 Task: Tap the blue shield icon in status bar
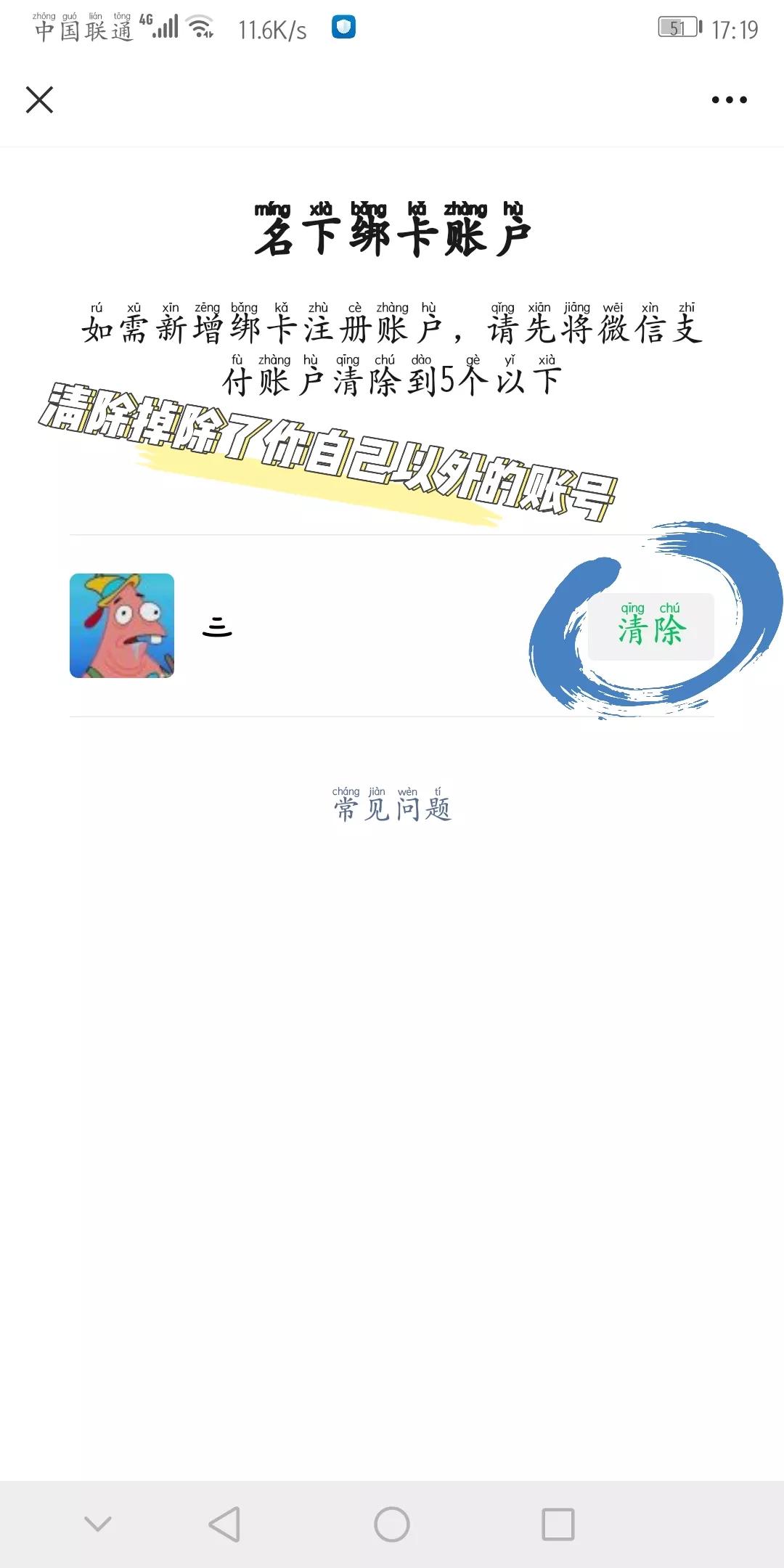[341, 27]
